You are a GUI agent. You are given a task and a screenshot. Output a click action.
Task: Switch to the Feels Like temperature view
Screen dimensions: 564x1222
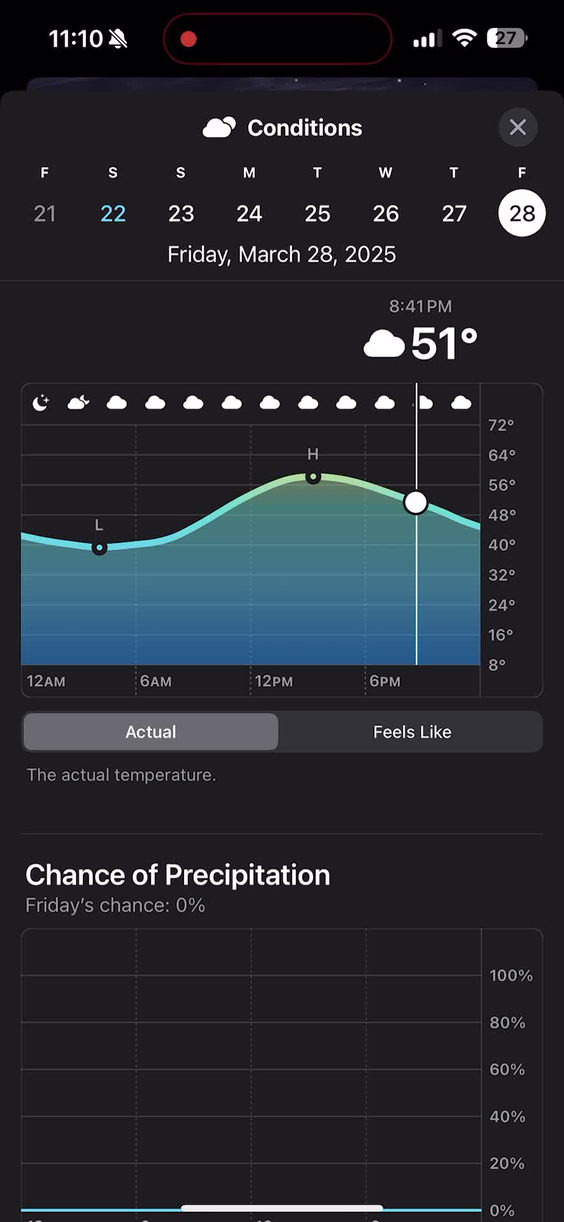412,732
